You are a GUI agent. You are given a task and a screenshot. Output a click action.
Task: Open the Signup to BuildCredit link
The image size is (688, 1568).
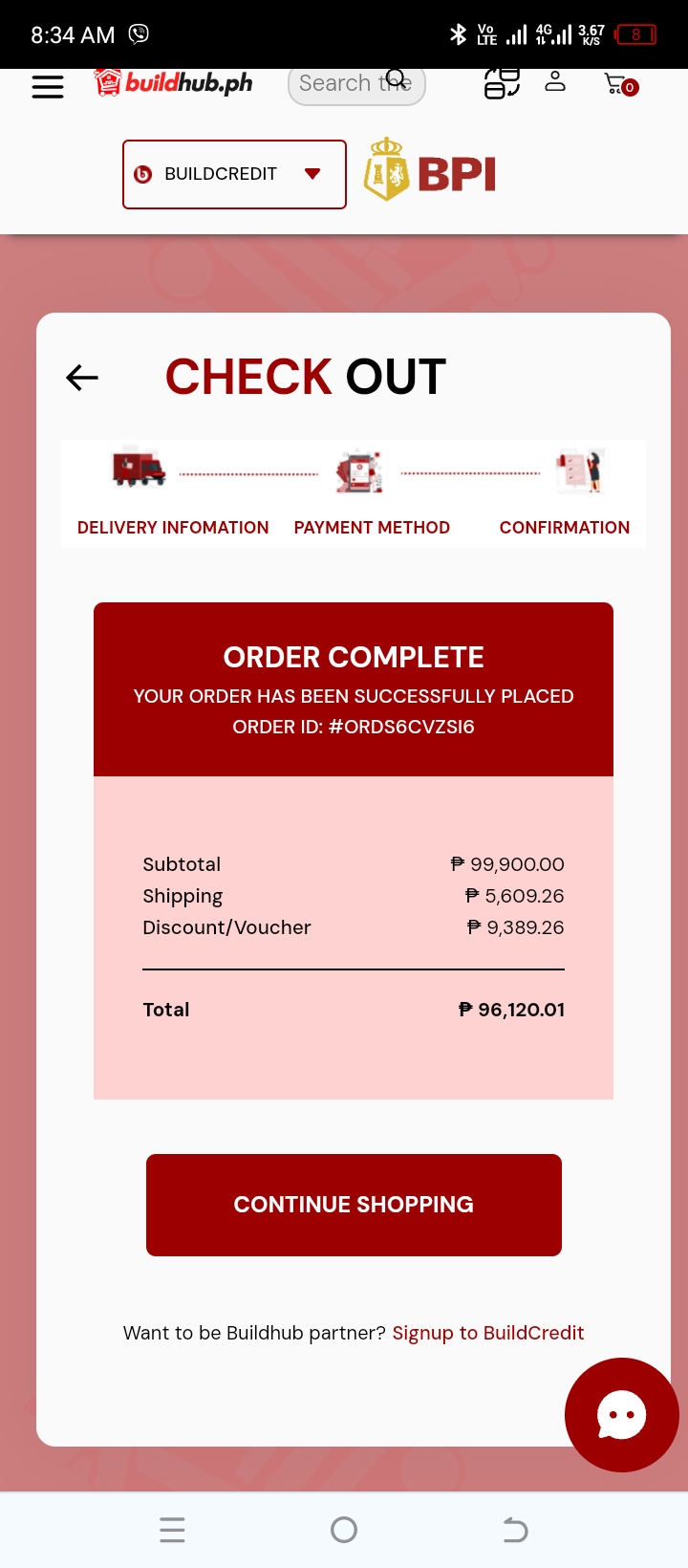point(487,1333)
